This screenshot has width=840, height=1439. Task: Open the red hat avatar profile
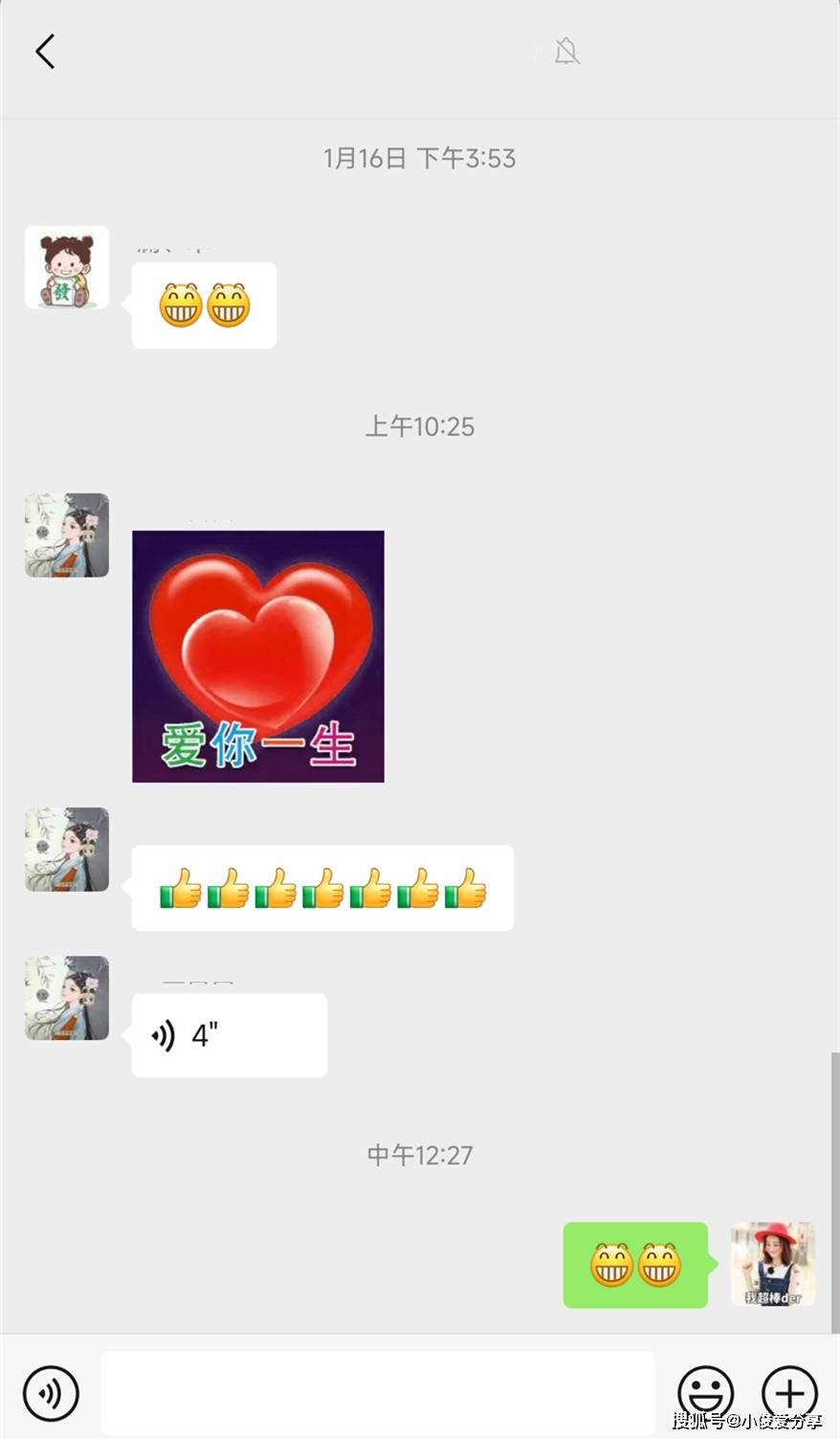point(772,1264)
